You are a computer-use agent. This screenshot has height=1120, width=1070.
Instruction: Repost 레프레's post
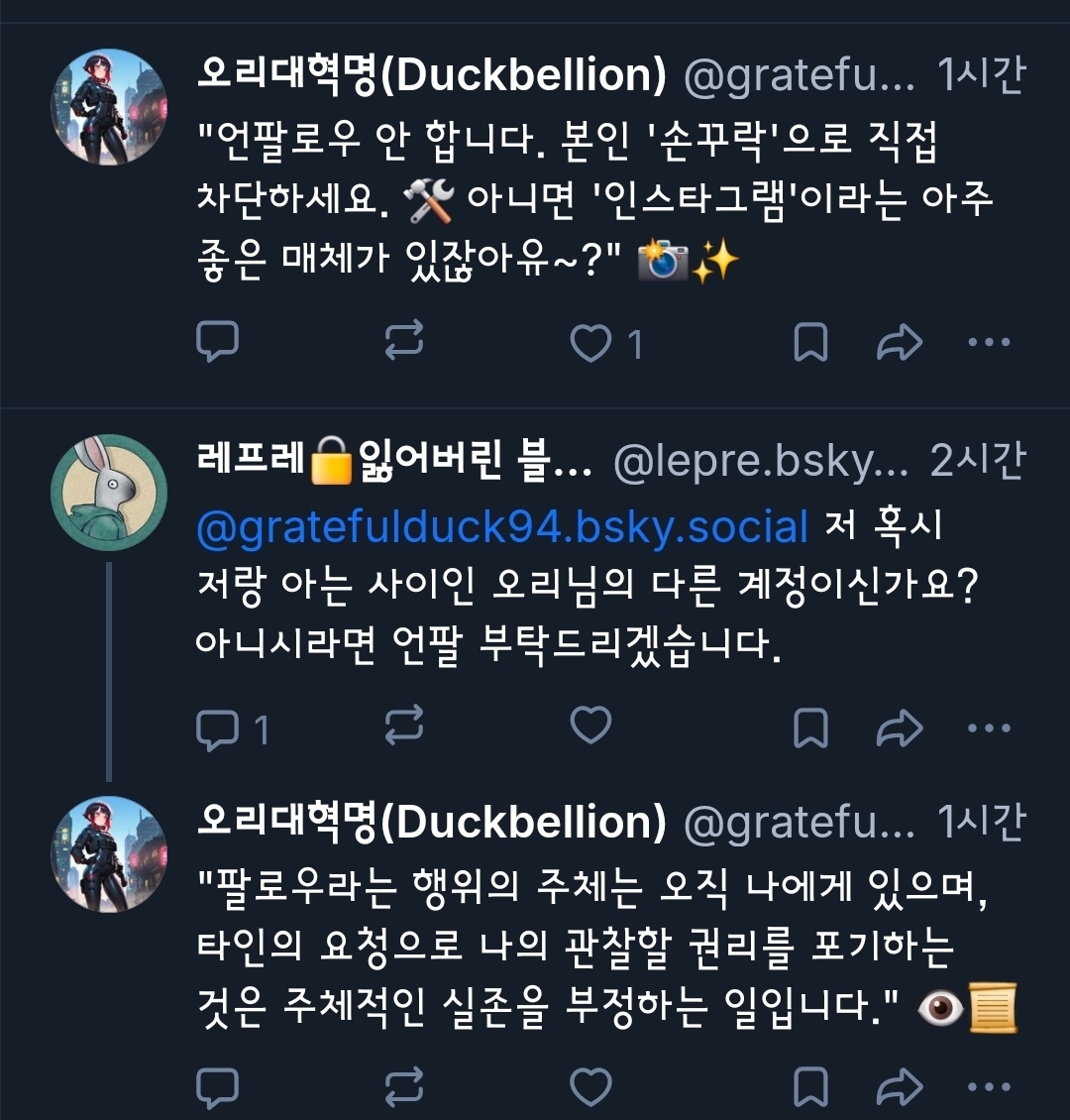tap(403, 728)
